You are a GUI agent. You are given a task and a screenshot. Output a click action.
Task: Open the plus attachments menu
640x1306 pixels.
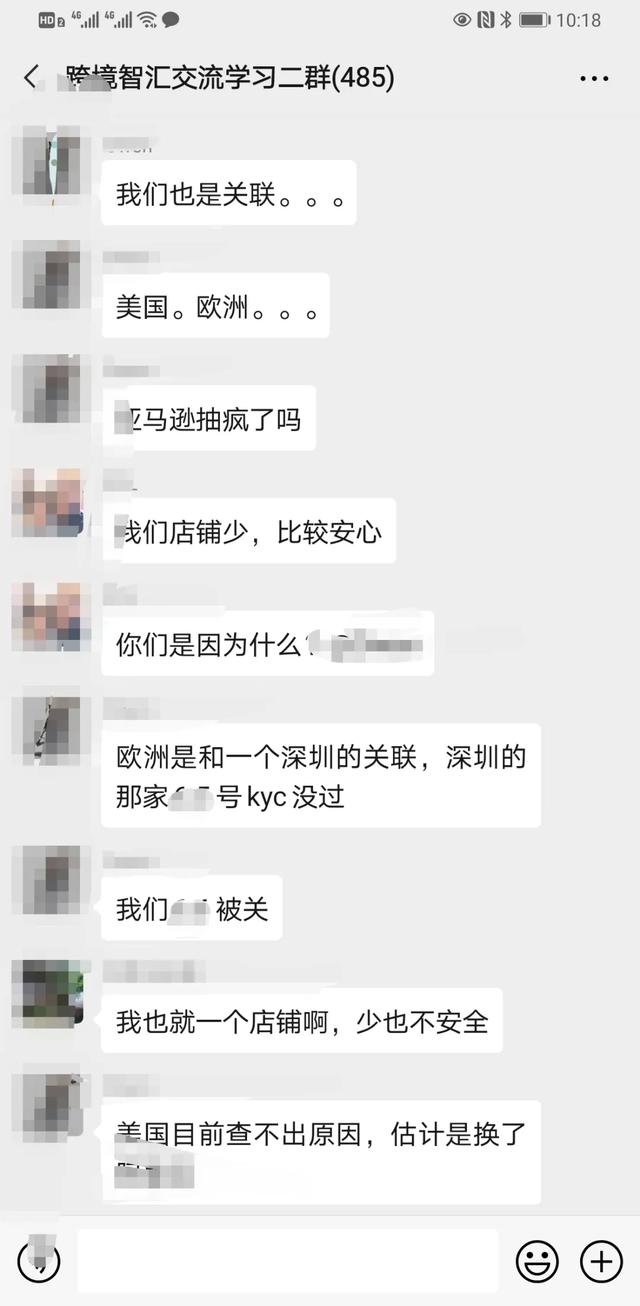tap(601, 1261)
